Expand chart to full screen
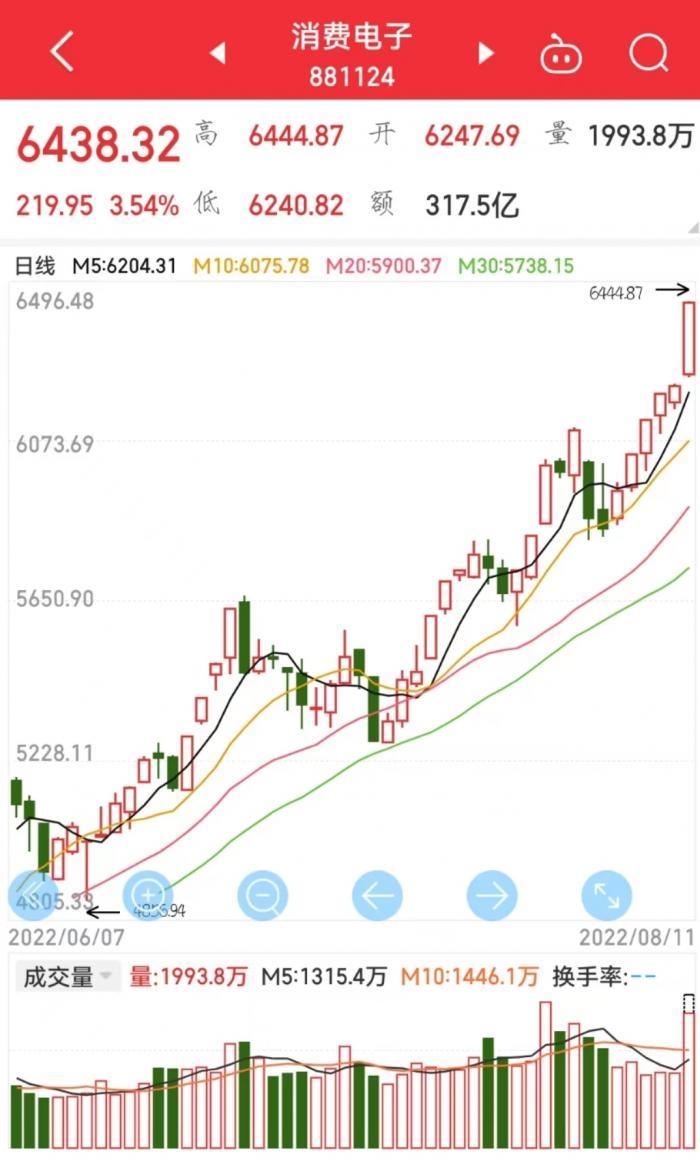This screenshot has width=700, height=1171. click(606, 895)
